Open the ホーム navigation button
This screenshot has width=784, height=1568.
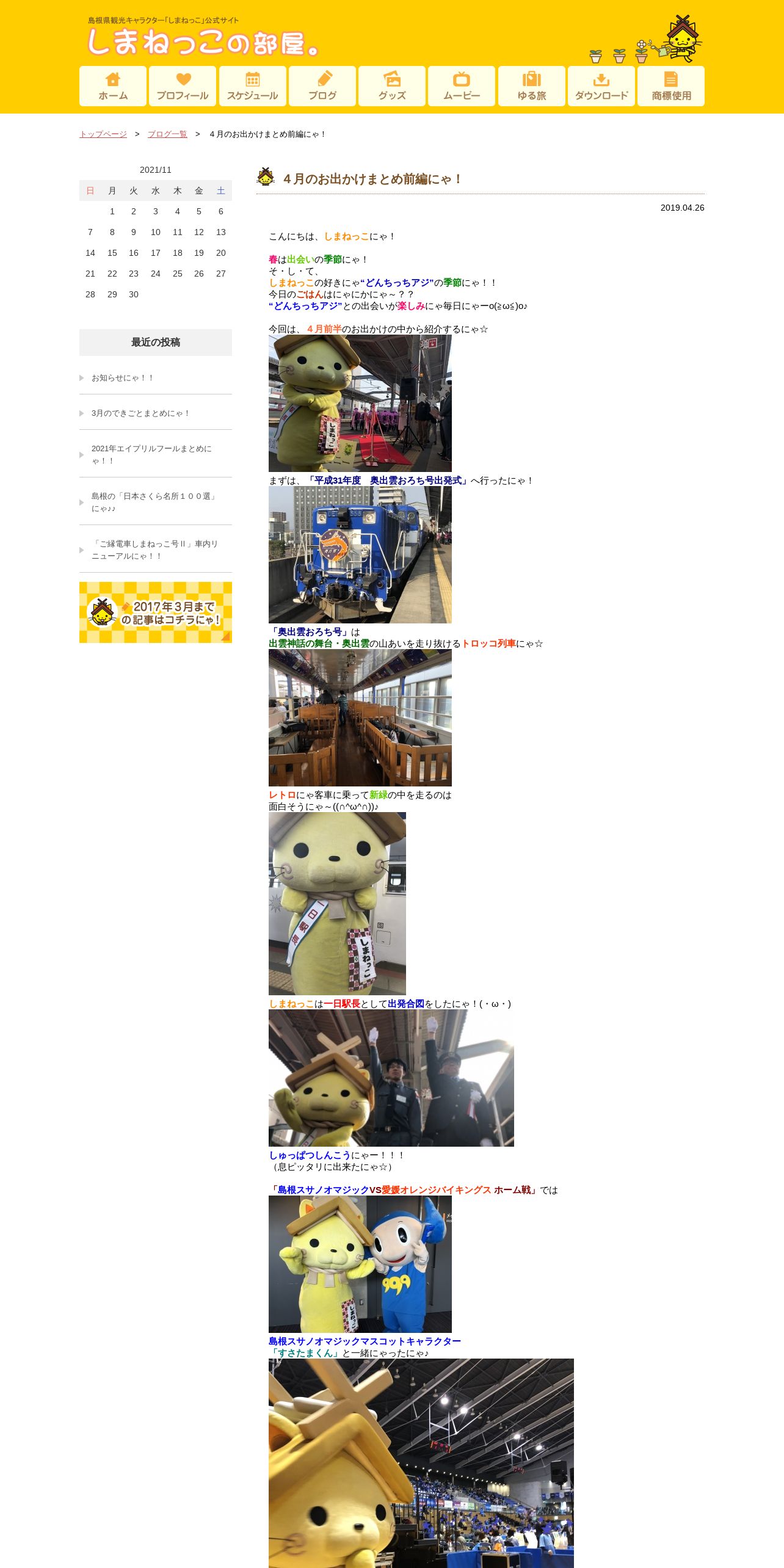113,86
